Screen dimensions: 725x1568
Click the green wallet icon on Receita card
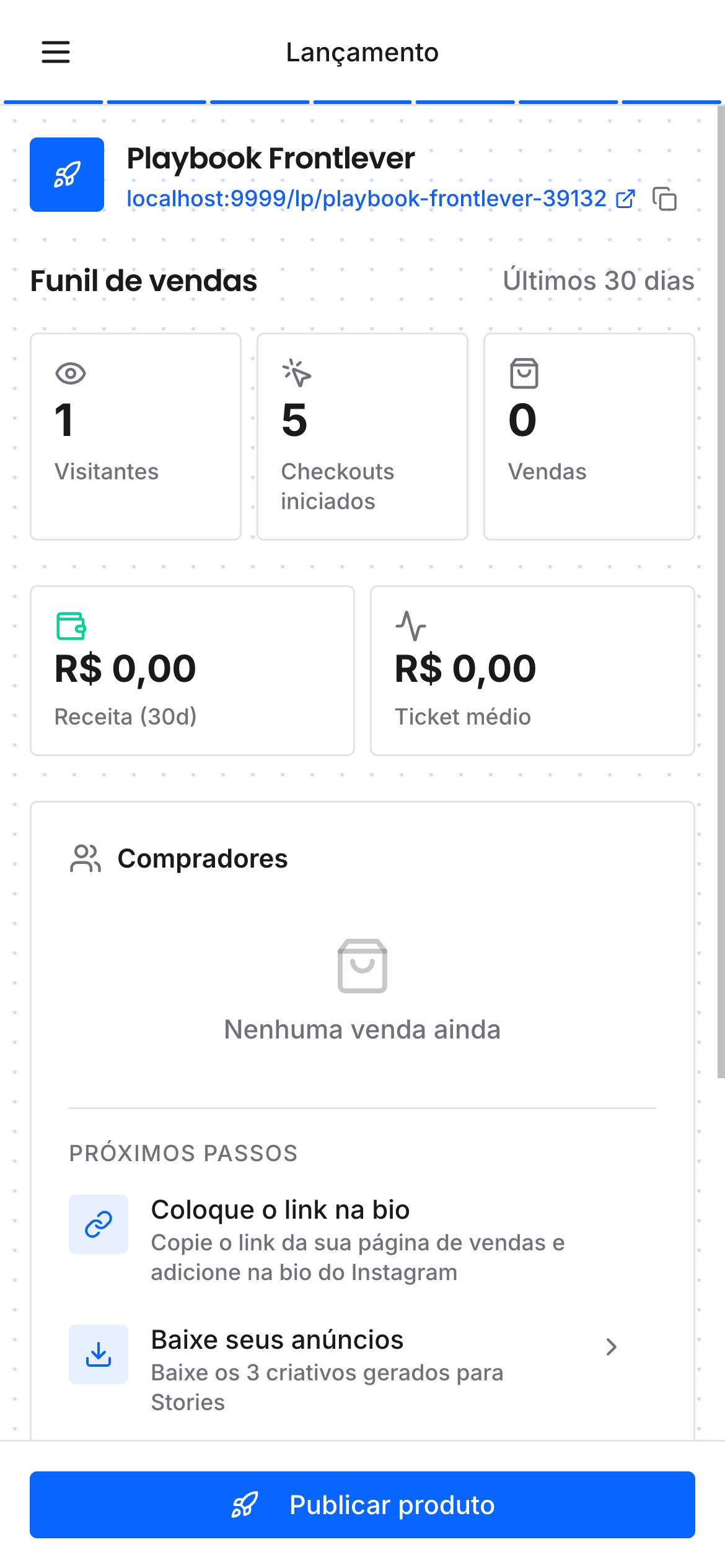click(69, 626)
